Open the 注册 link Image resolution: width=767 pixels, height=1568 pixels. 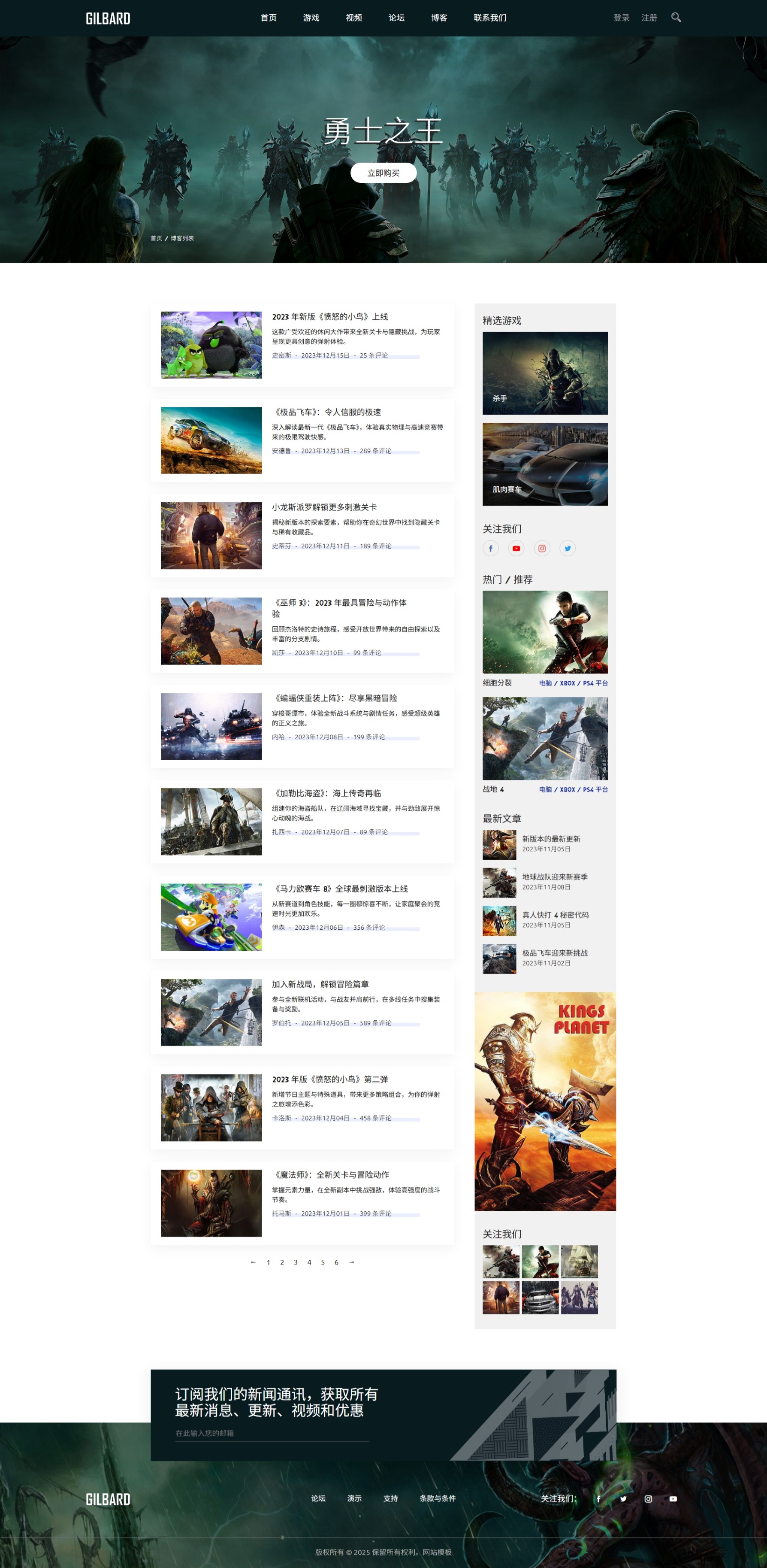click(649, 18)
